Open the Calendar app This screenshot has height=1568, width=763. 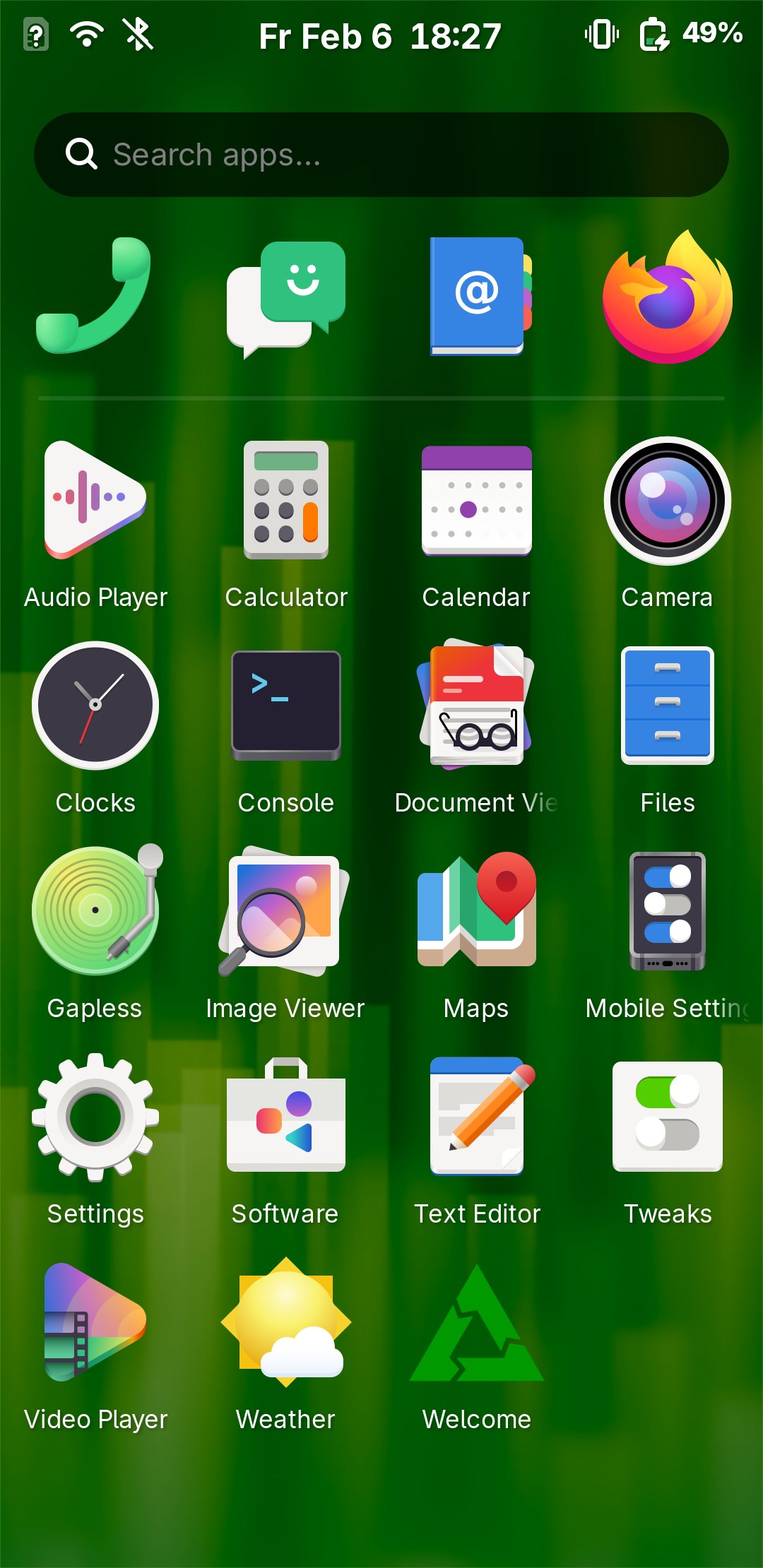click(x=477, y=501)
